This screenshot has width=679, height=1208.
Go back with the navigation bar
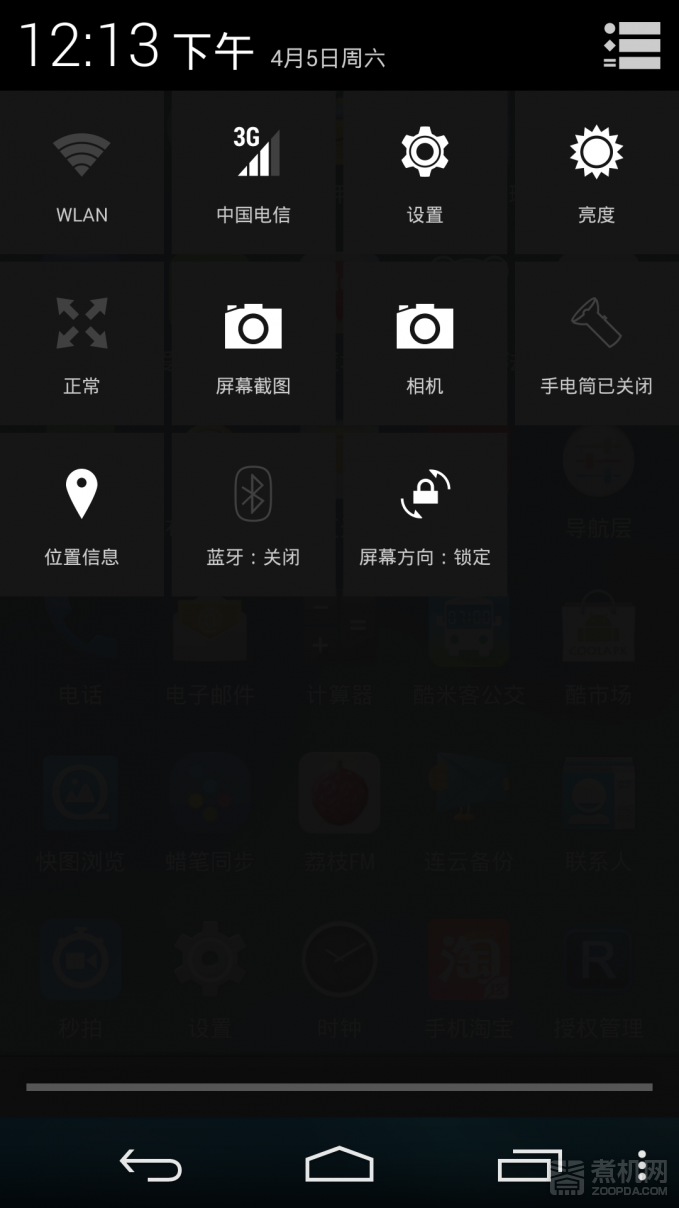coord(151,1165)
